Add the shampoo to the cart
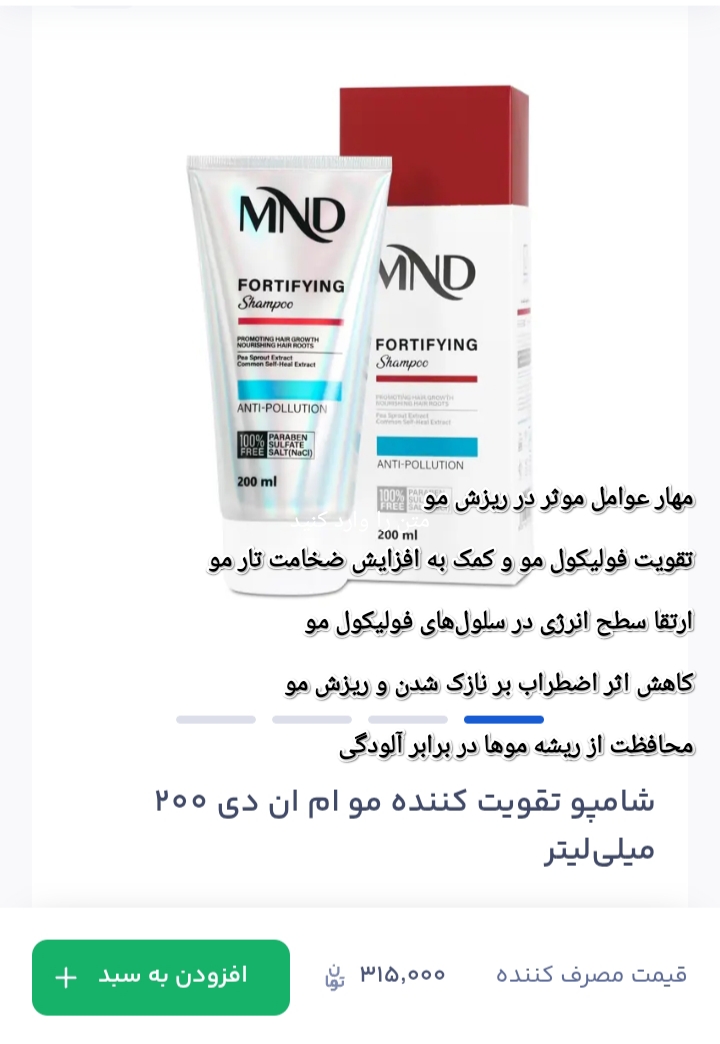Image resolution: width=720 pixels, height=1044 pixels. [x=161, y=977]
